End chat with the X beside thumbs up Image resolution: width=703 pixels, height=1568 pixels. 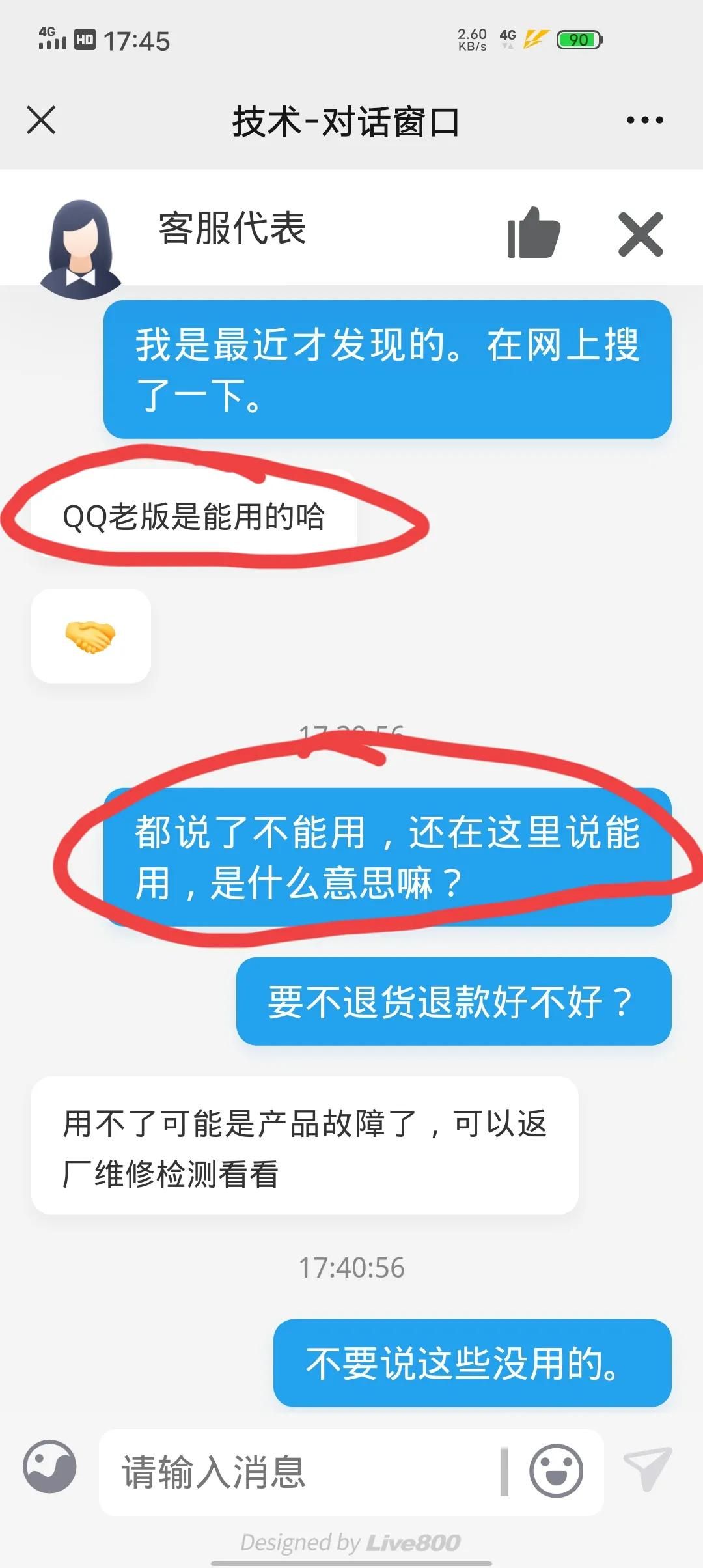(x=641, y=234)
